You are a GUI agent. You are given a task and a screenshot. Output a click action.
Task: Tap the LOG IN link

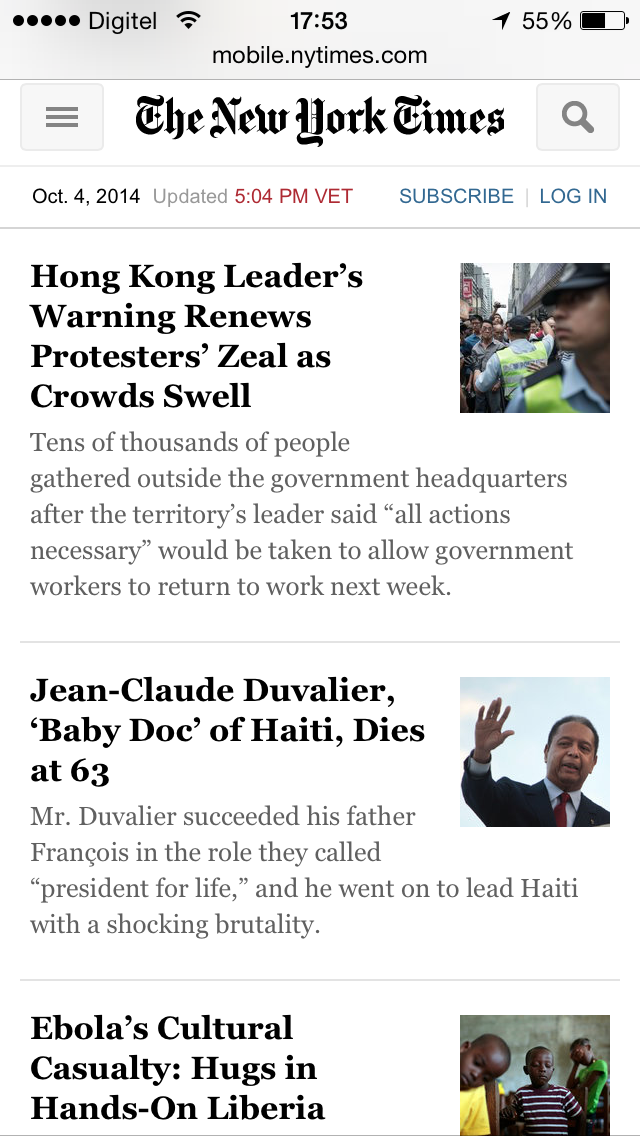click(x=573, y=196)
